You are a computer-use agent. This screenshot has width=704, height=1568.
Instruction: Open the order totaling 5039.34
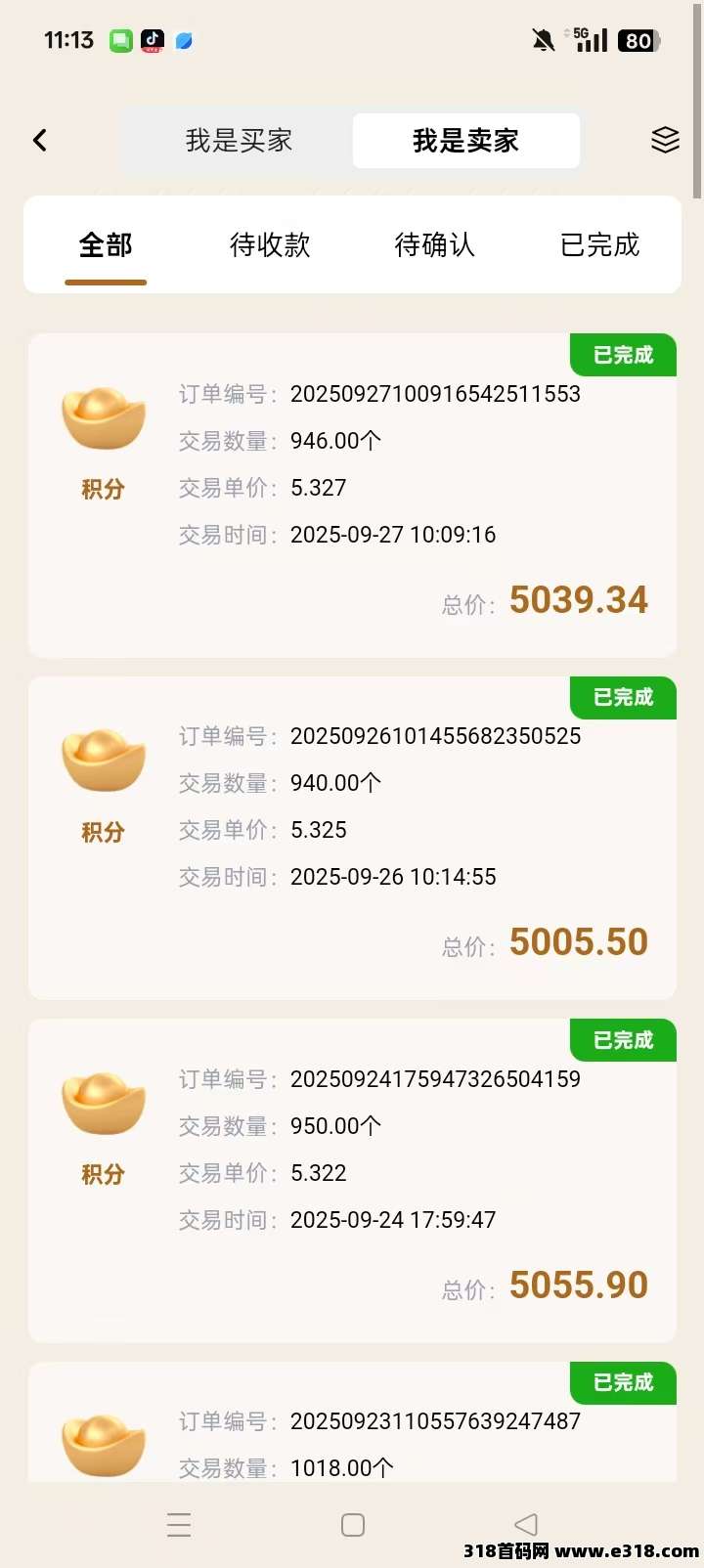click(x=352, y=496)
